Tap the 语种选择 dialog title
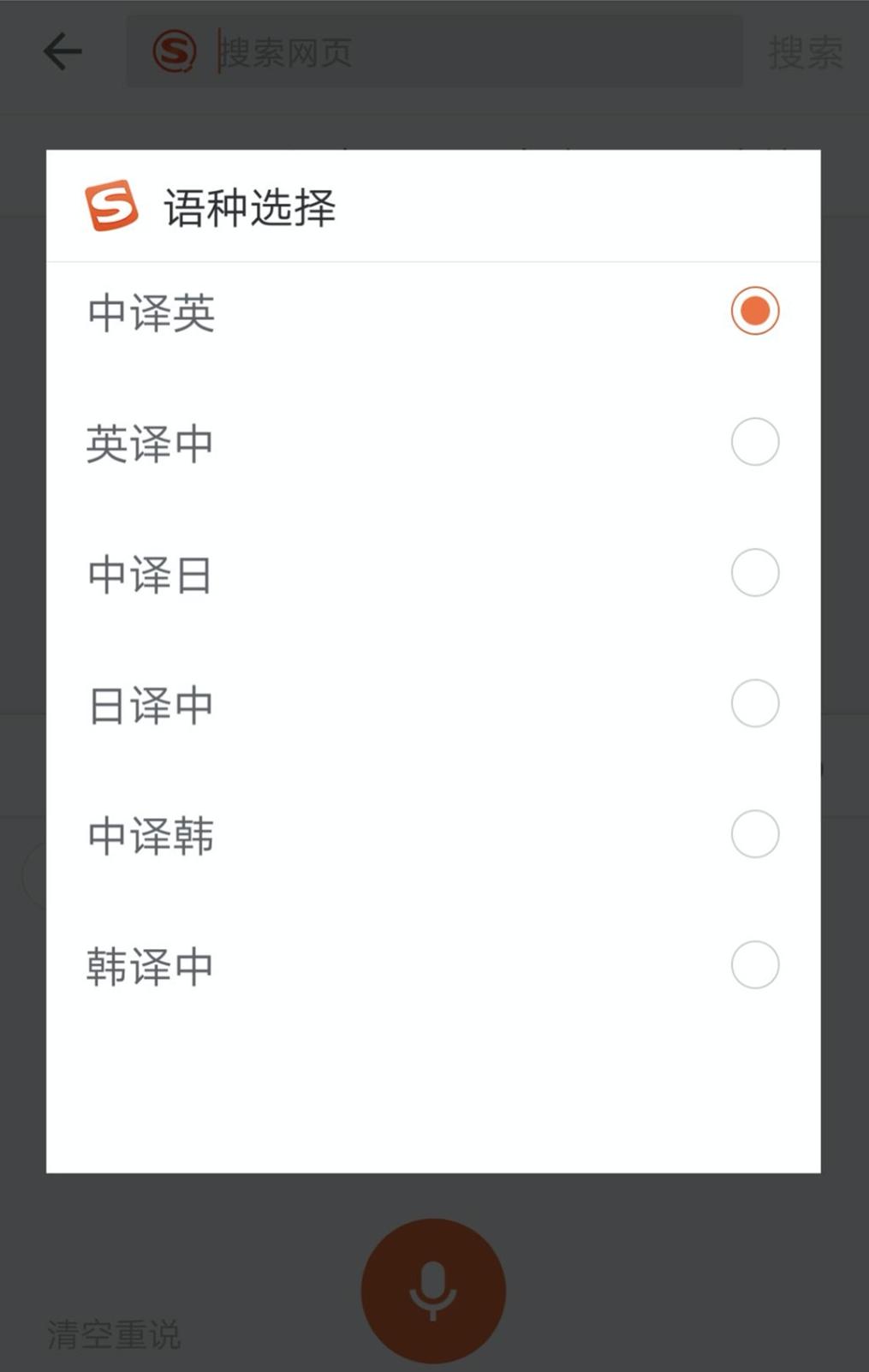869x1372 pixels. [x=249, y=205]
